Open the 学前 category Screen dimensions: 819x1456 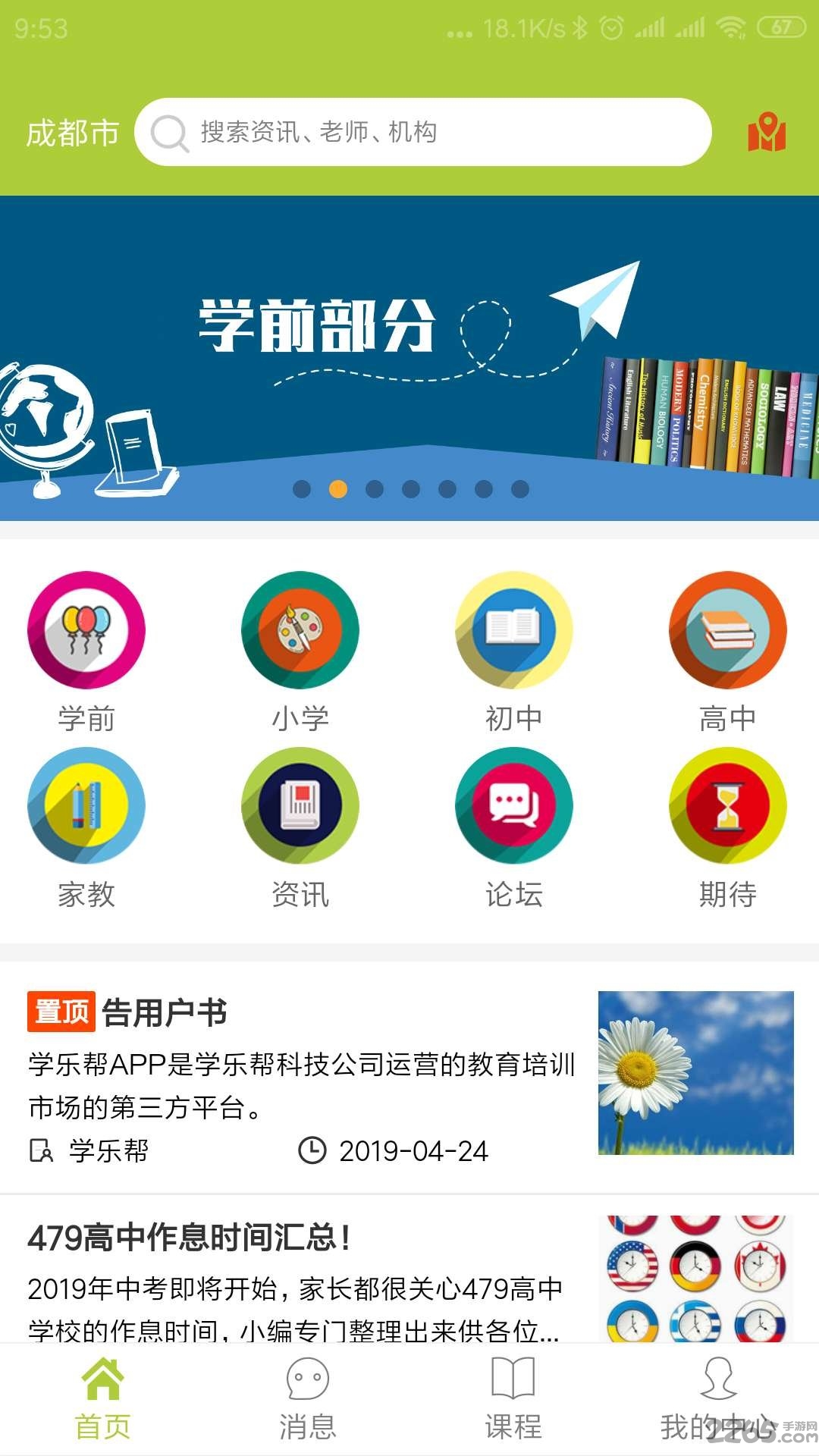coord(86,652)
